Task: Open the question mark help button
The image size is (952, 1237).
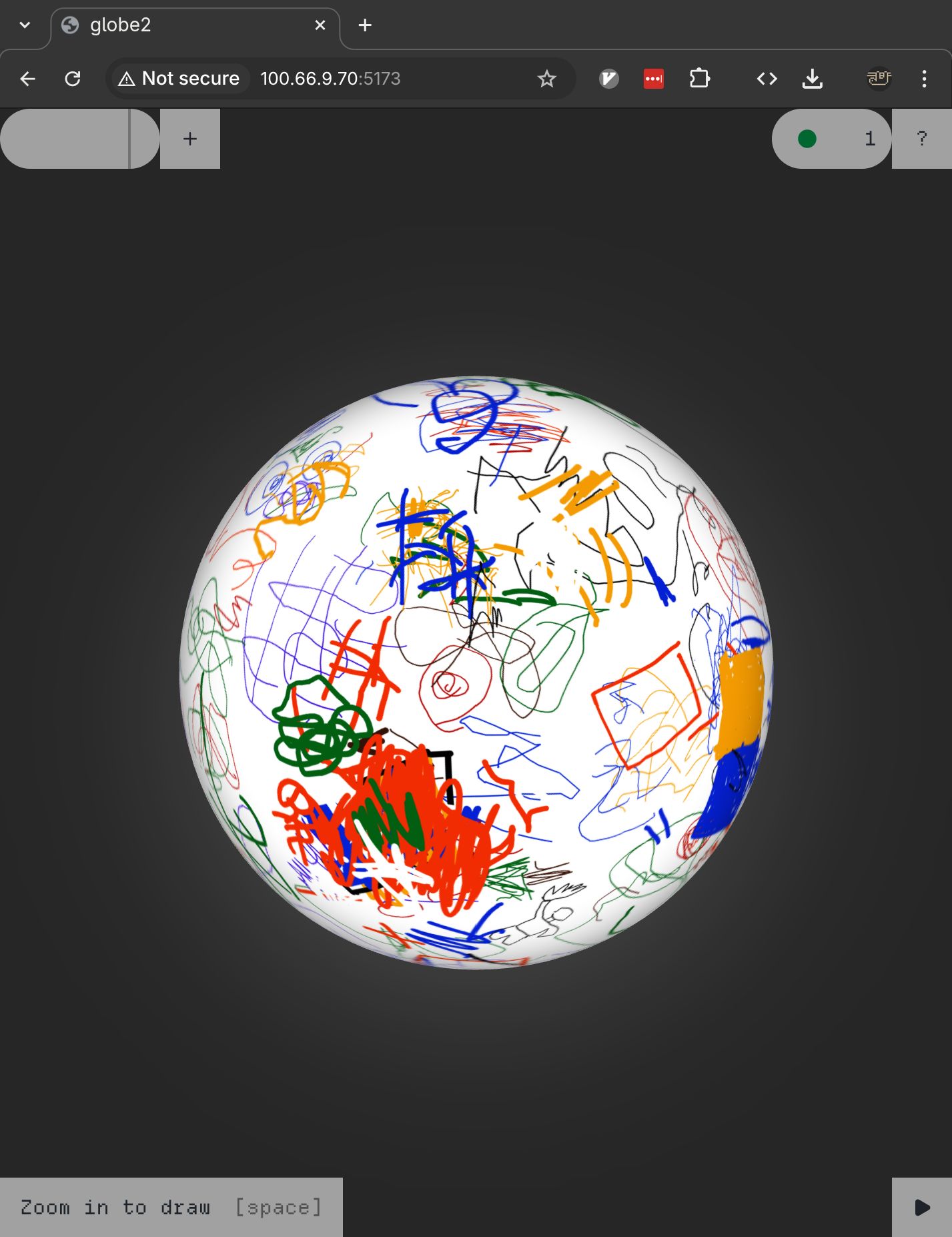Action: click(x=922, y=139)
